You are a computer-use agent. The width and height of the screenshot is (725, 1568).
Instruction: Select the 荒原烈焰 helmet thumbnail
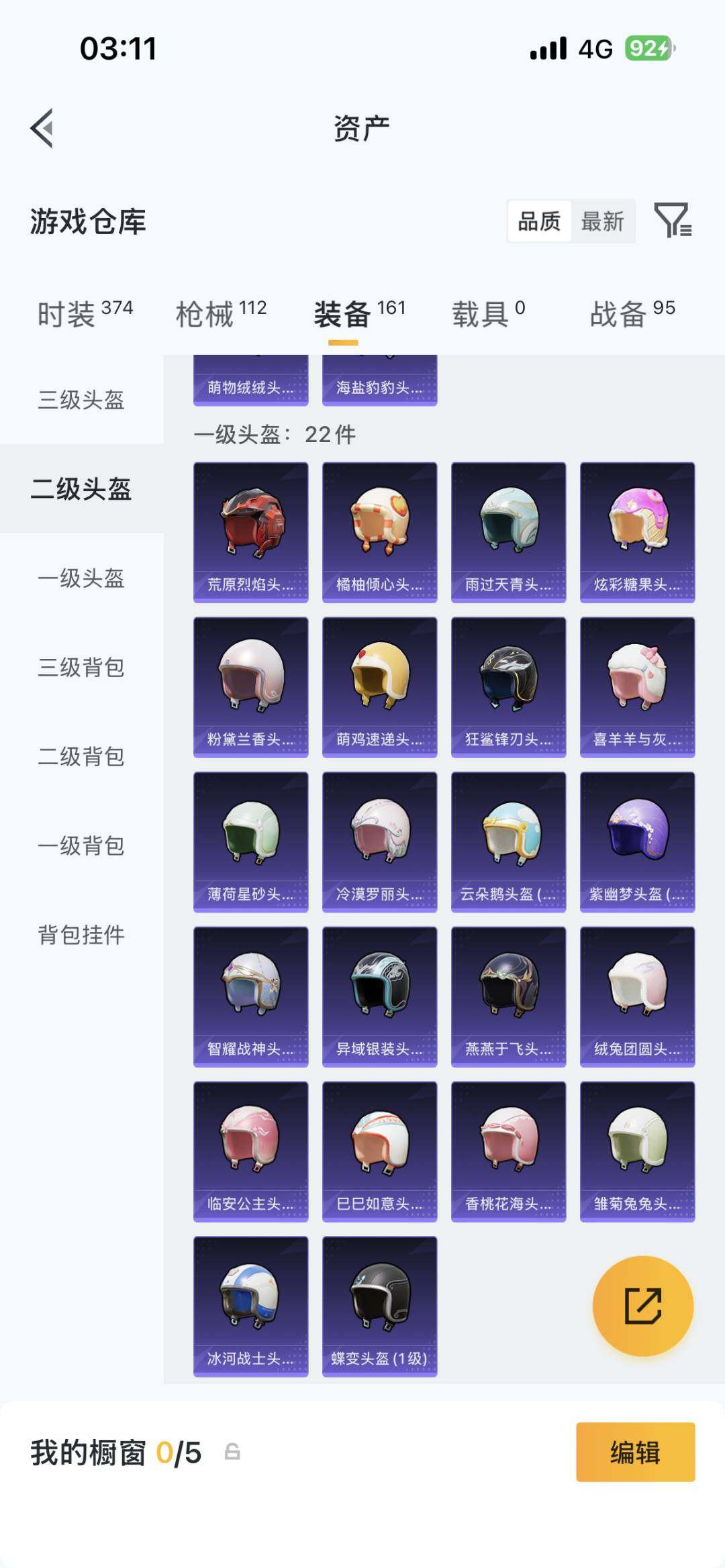click(250, 530)
